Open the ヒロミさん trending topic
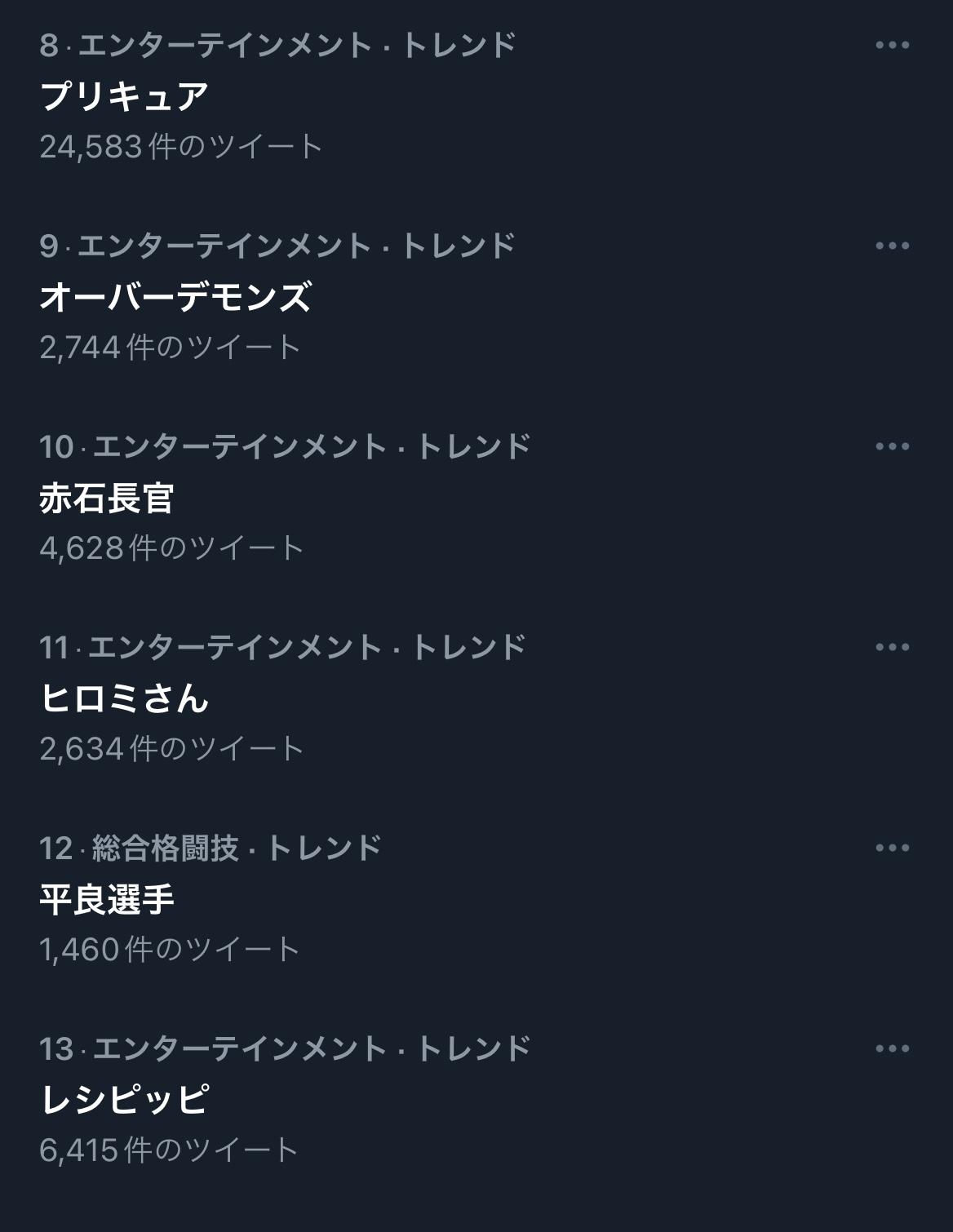Viewport: 953px width, 1232px height. coord(125,698)
